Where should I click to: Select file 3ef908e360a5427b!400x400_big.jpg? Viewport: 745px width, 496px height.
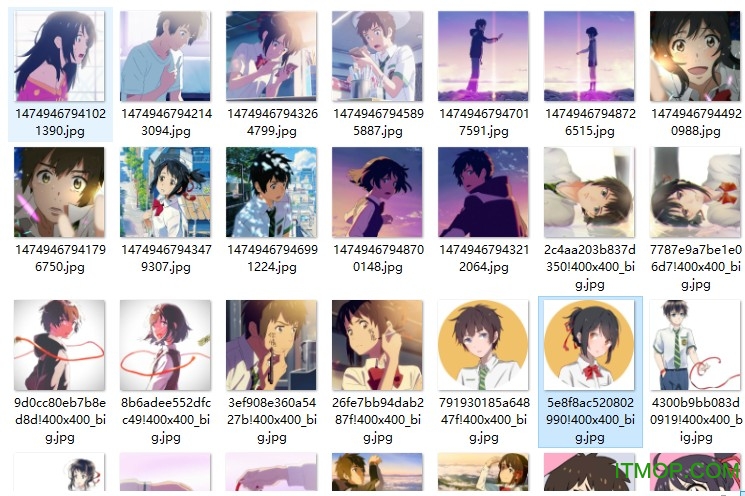coord(271,345)
